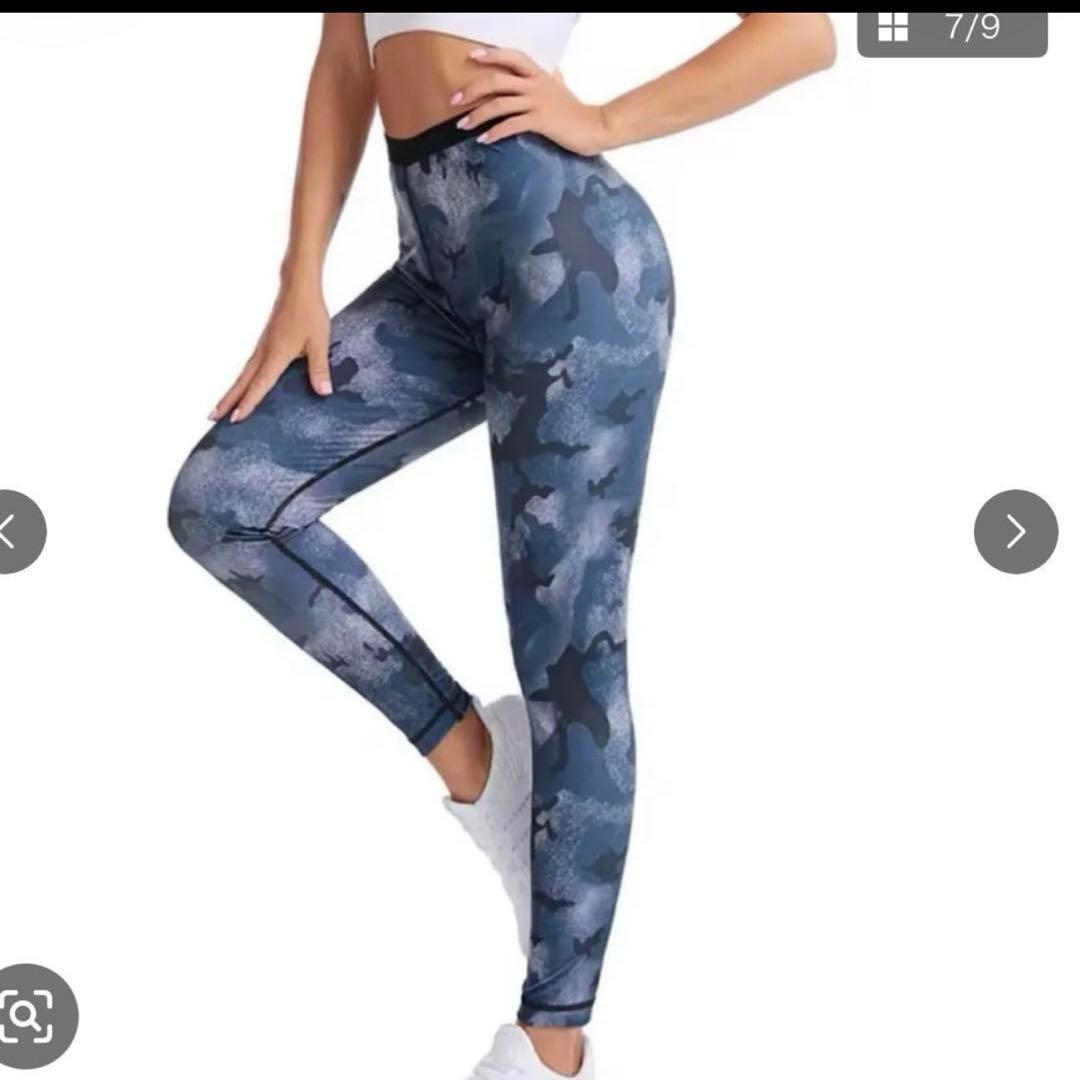Open the image search icon

(x=33, y=1016)
